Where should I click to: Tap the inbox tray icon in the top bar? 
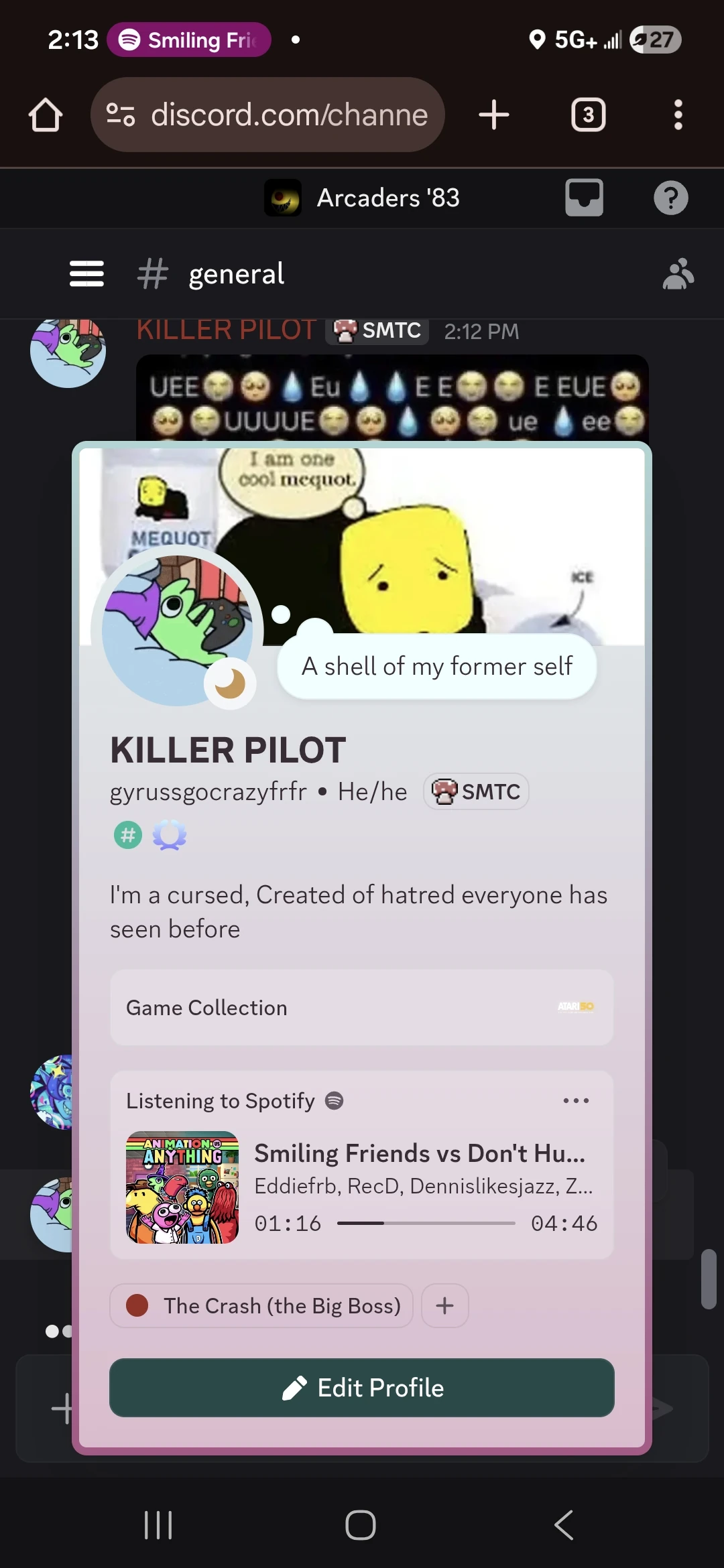[583, 197]
